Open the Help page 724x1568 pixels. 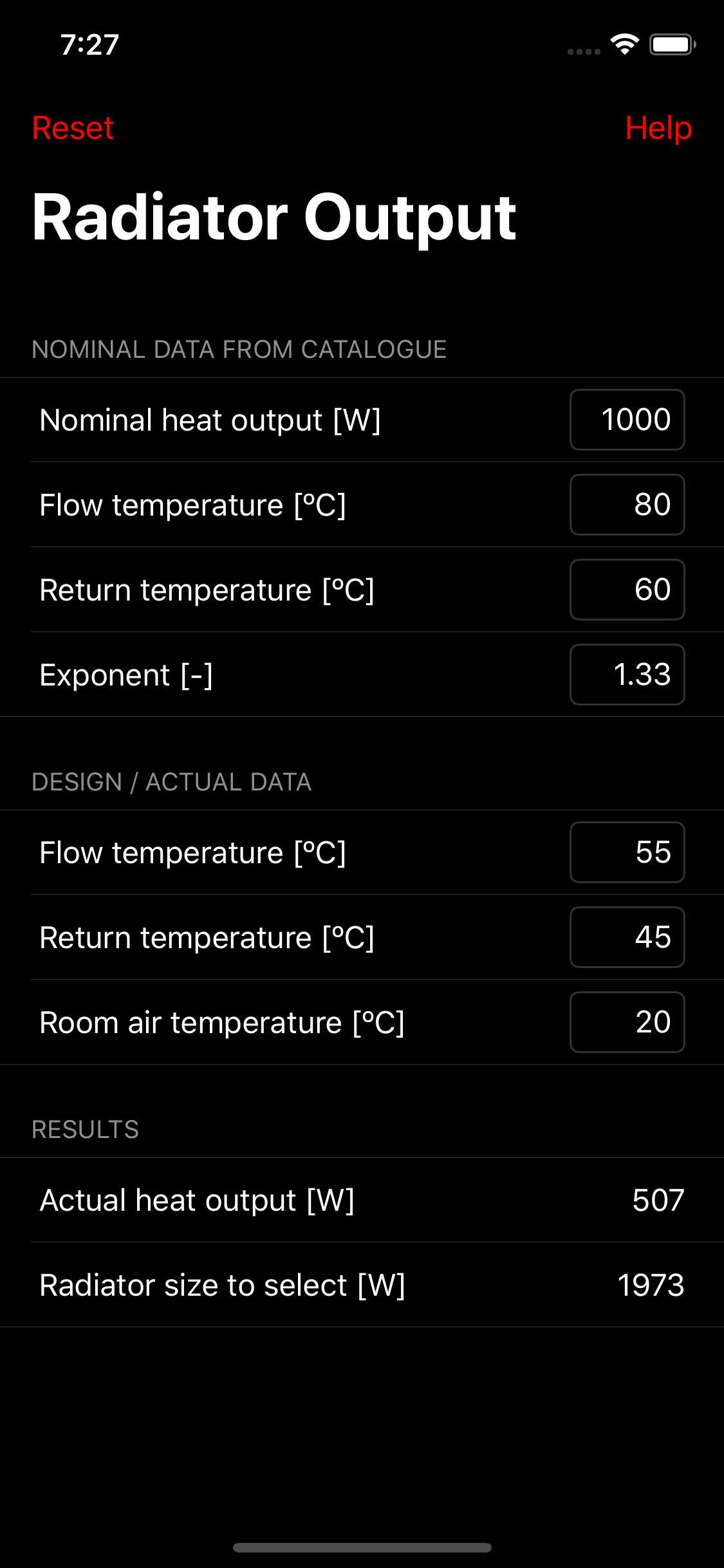click(x=658, y=127)
